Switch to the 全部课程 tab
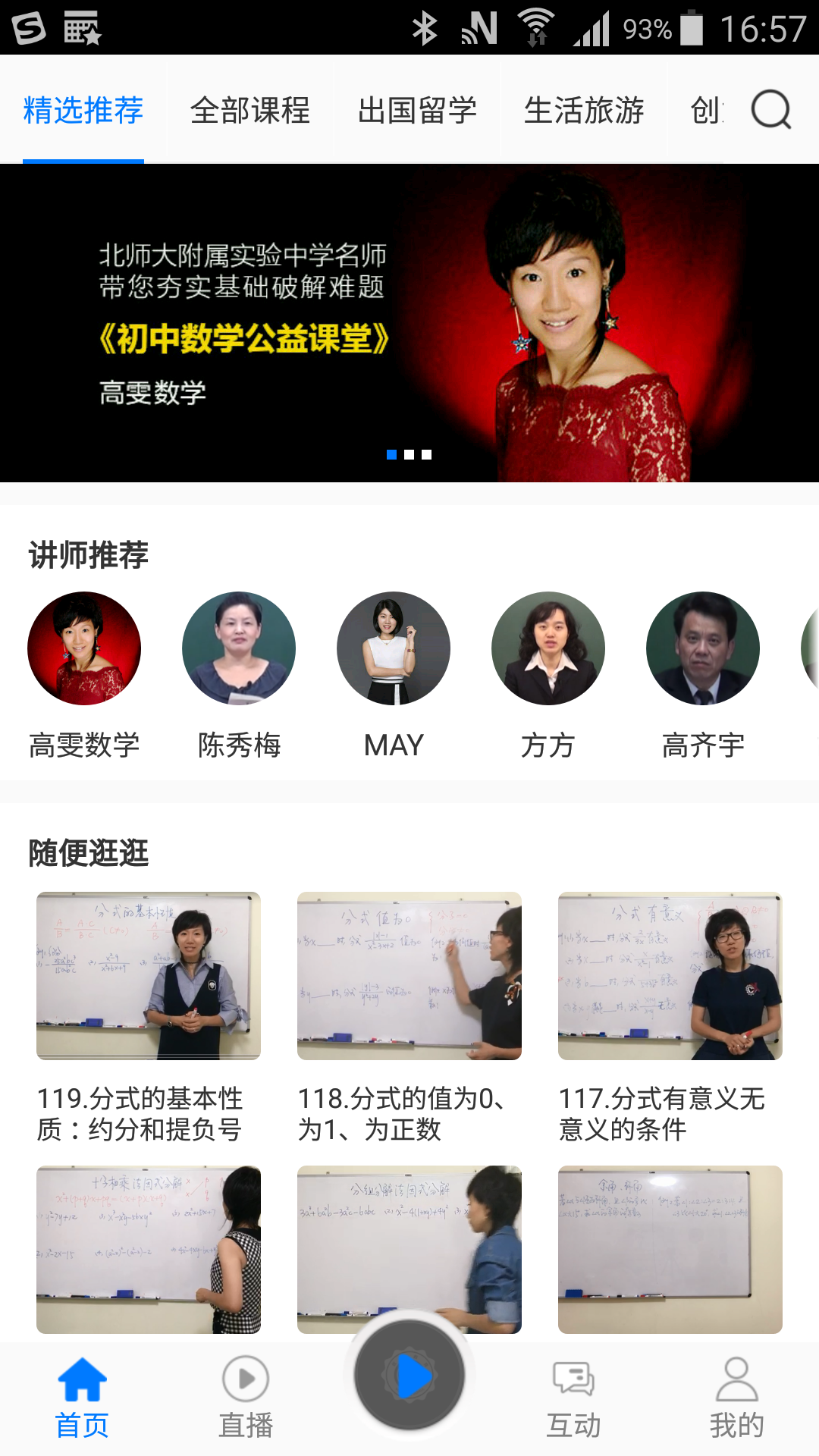The width and height of the screenshot is (819, 1456). [x=250, y=111]
